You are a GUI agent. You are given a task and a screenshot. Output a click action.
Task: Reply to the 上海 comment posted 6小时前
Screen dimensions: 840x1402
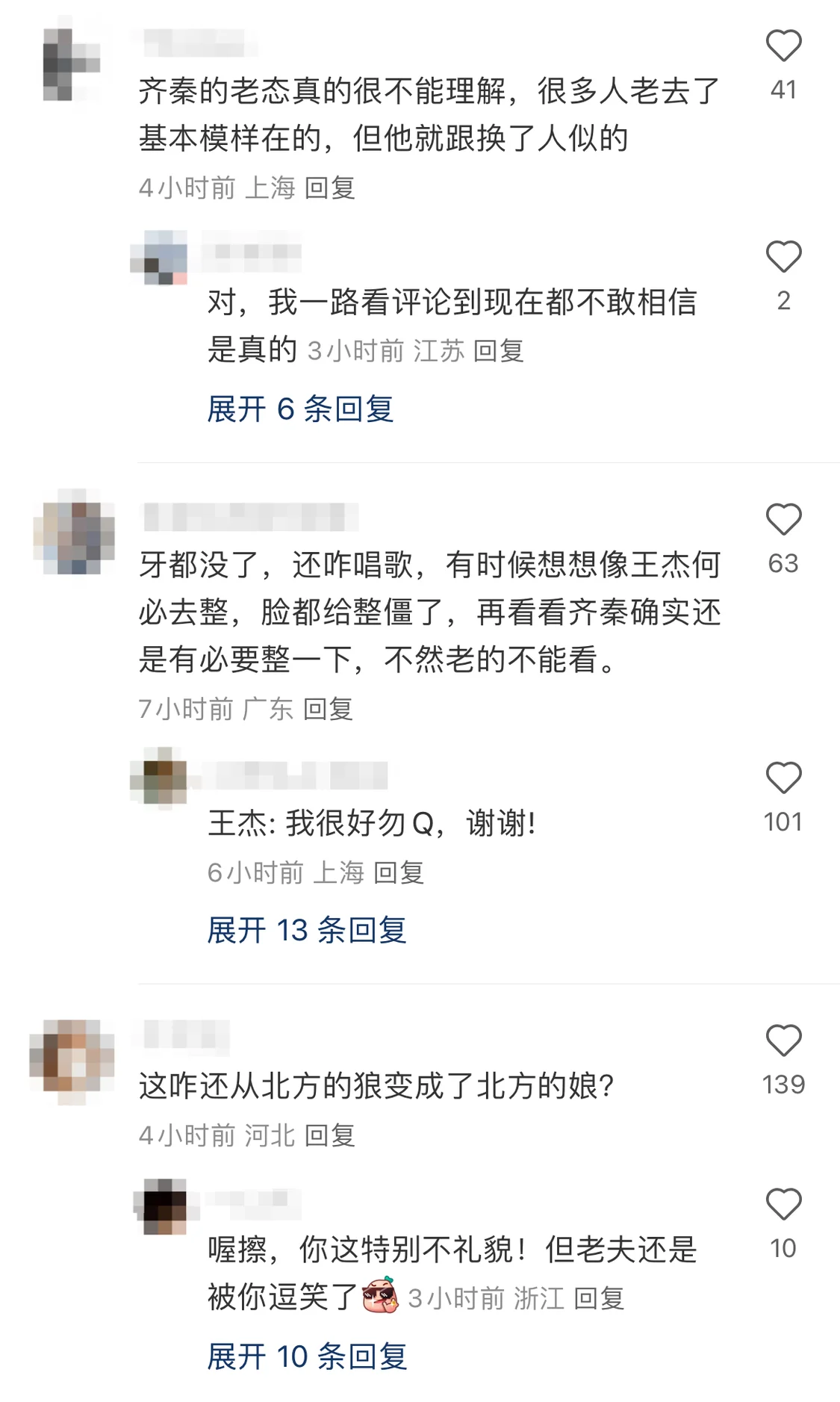tap(398, 872)
